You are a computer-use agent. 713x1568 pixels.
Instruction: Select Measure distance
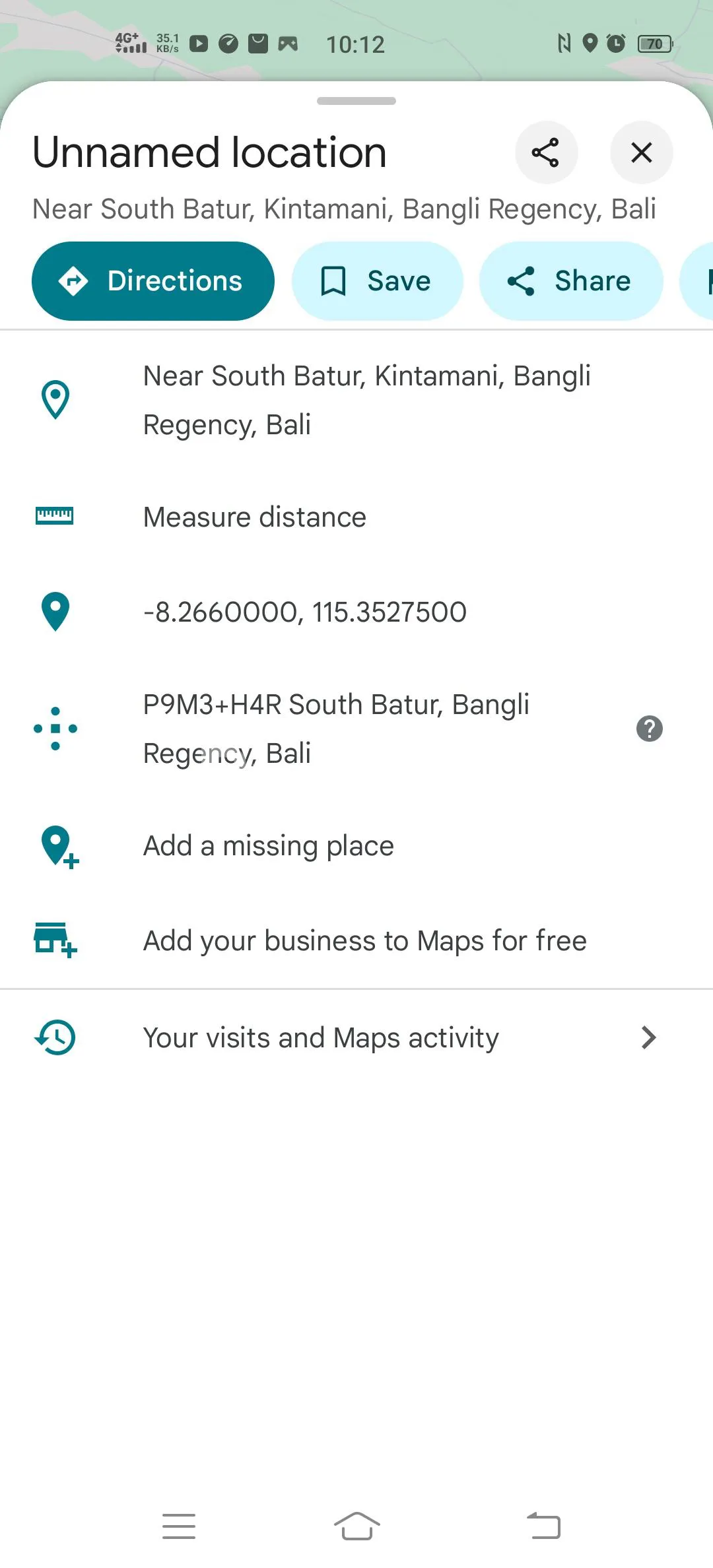coord(255,517)
